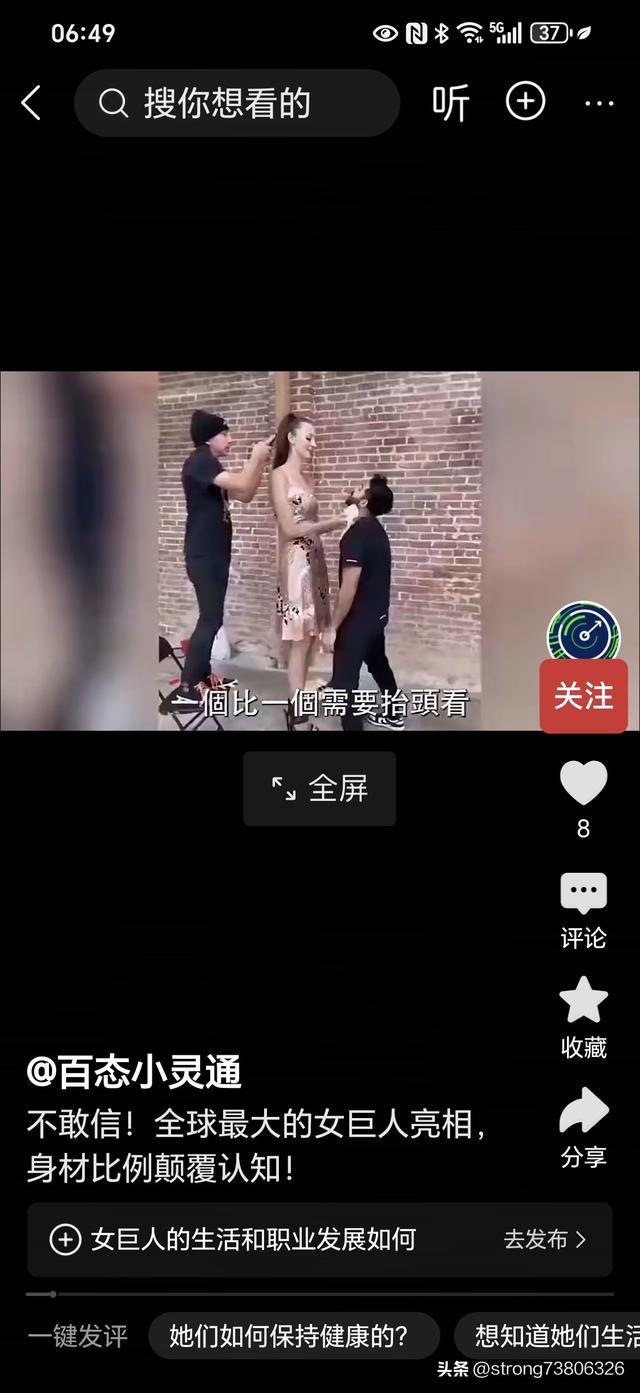Screen dimensions: 640x1393
Task: Open the 评论 comments
Action: click(x=583, y=908)
